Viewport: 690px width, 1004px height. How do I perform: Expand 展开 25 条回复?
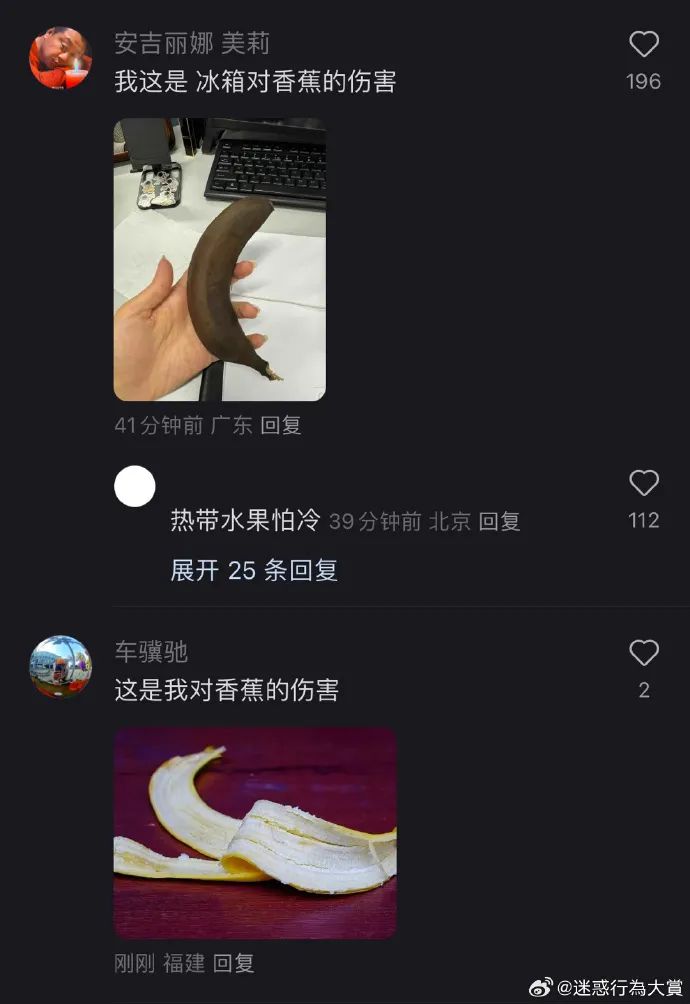click(254, 570)
